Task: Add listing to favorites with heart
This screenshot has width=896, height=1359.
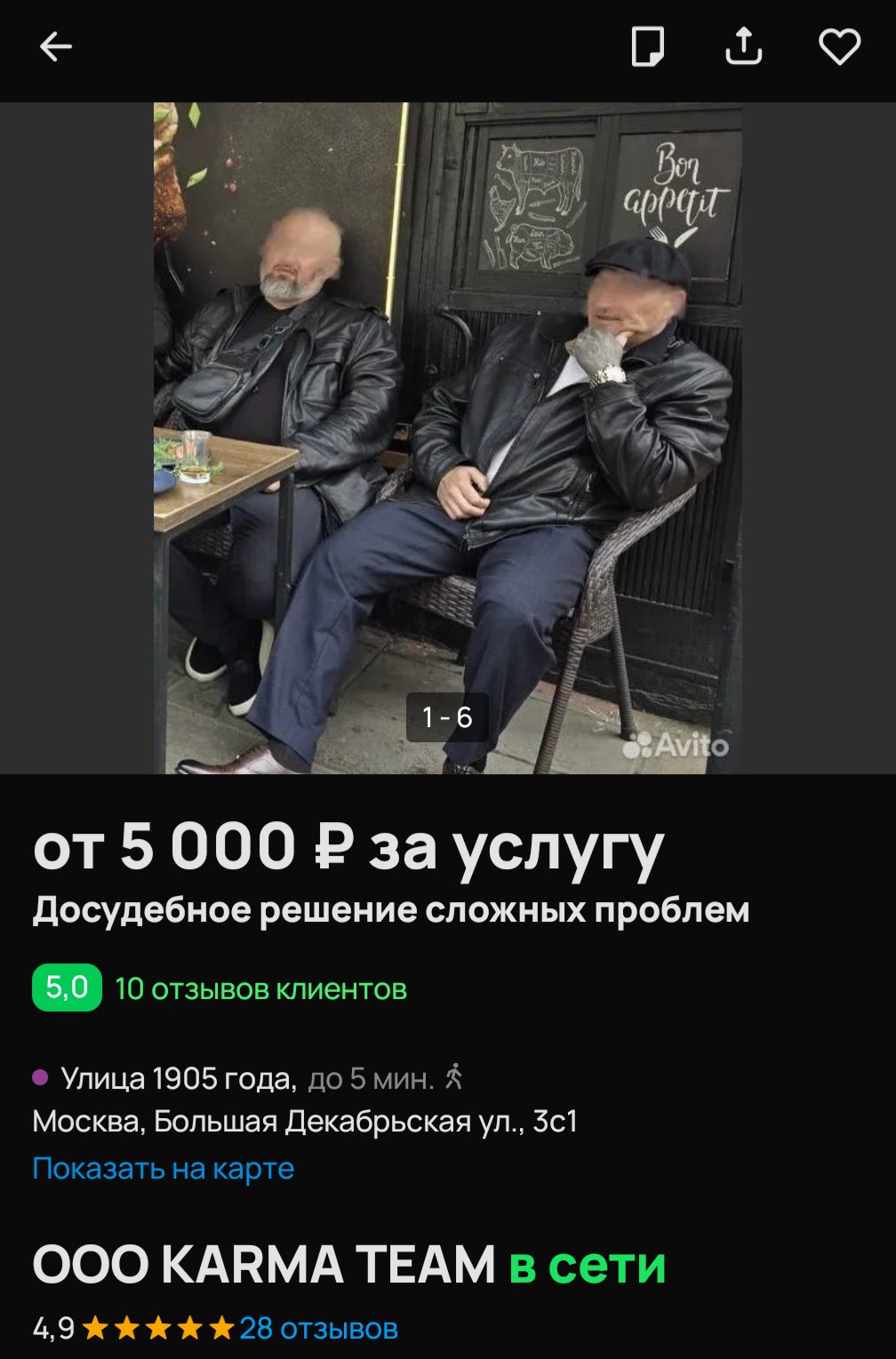Action: (839, 47)
